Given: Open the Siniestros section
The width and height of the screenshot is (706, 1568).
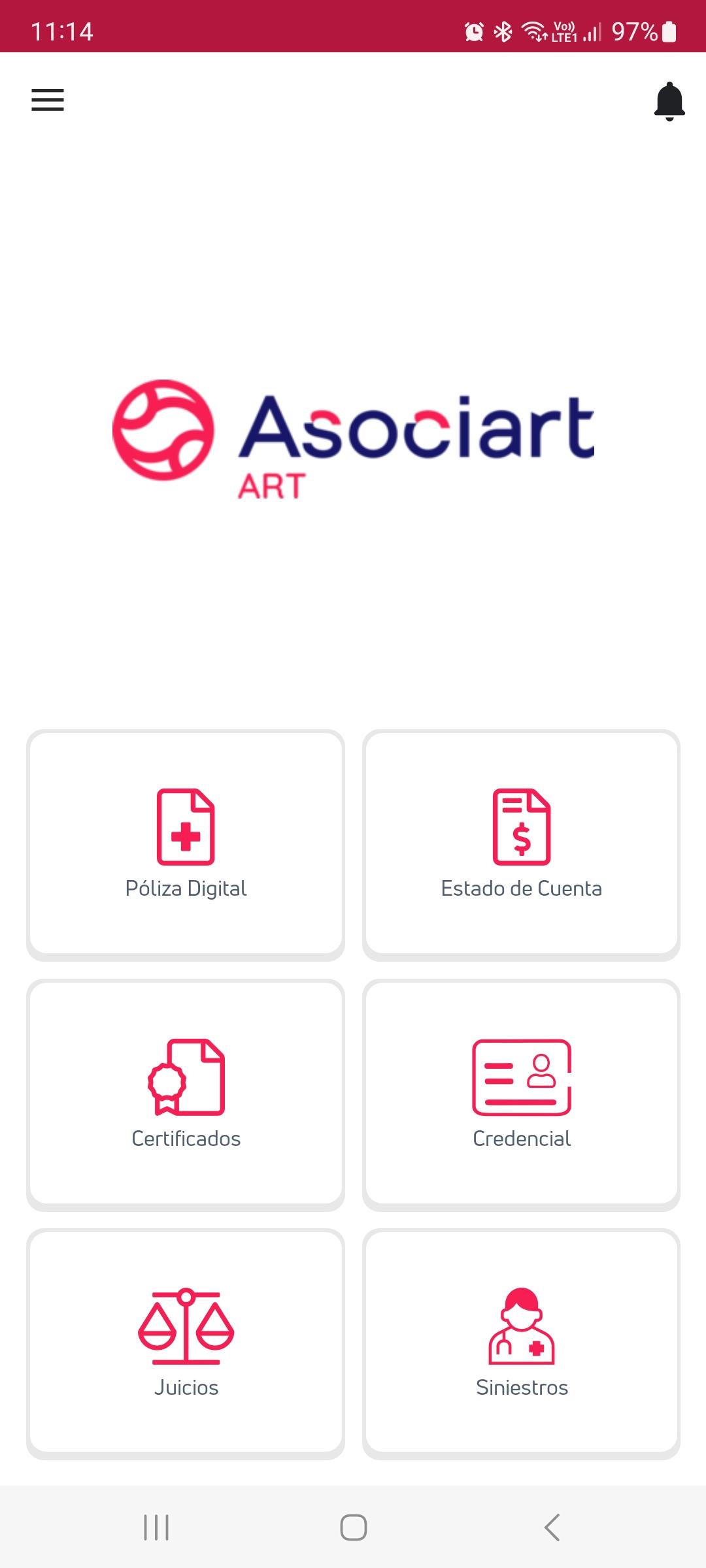Looking at the screenshot, I should pos(521,1344).
